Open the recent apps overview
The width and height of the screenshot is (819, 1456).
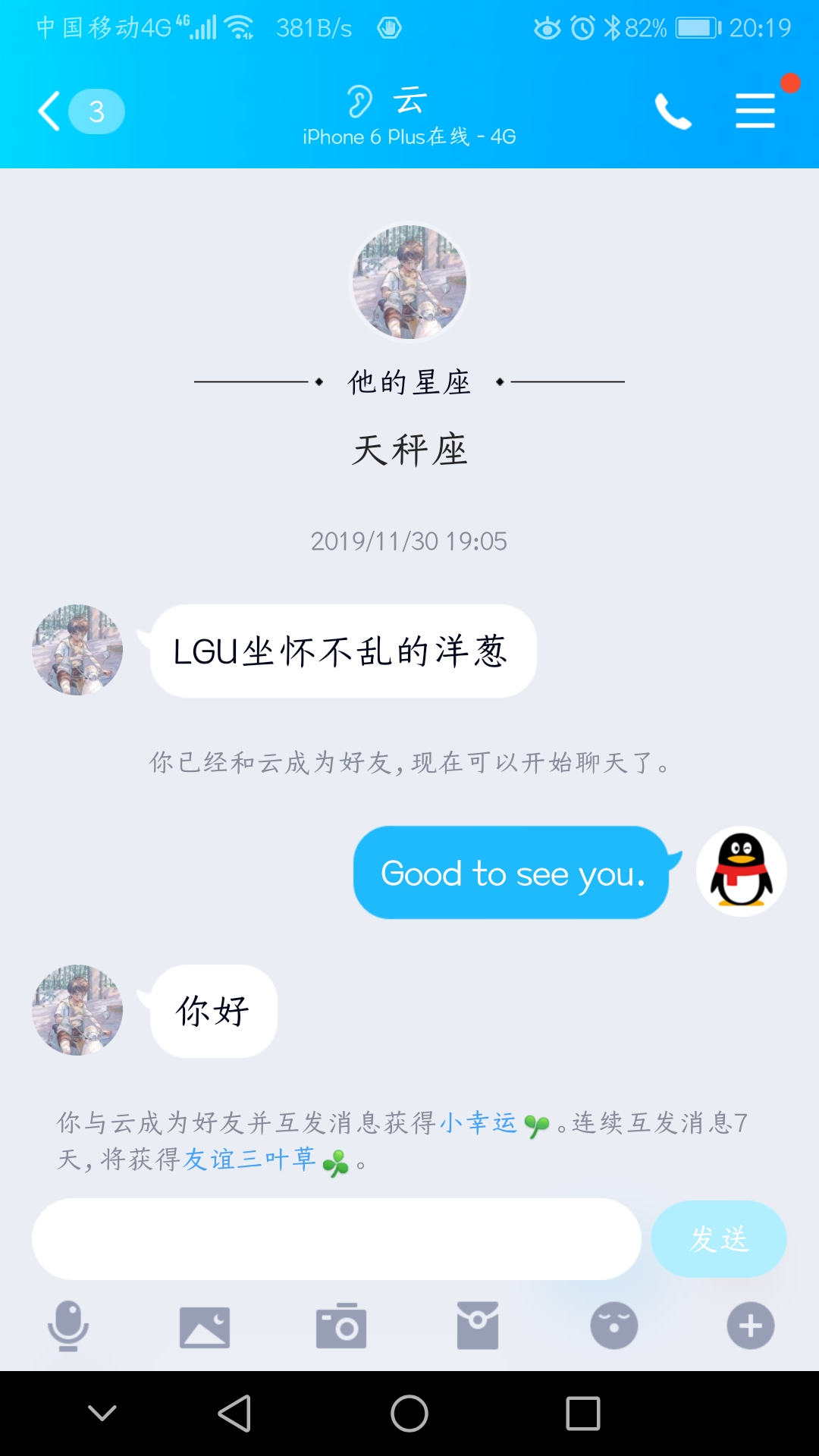[582, 1414]
